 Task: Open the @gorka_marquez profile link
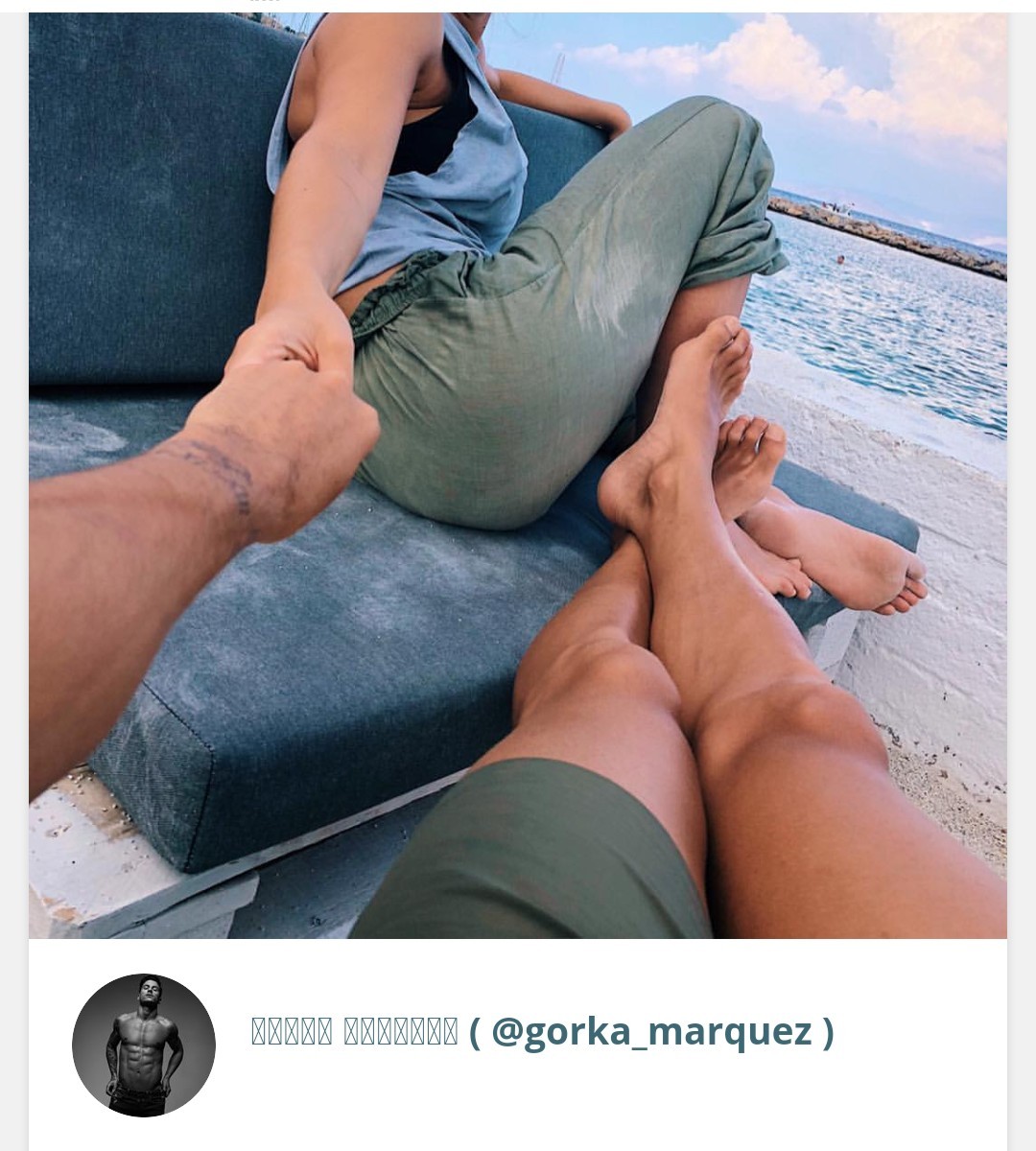tap(542, 1032)
